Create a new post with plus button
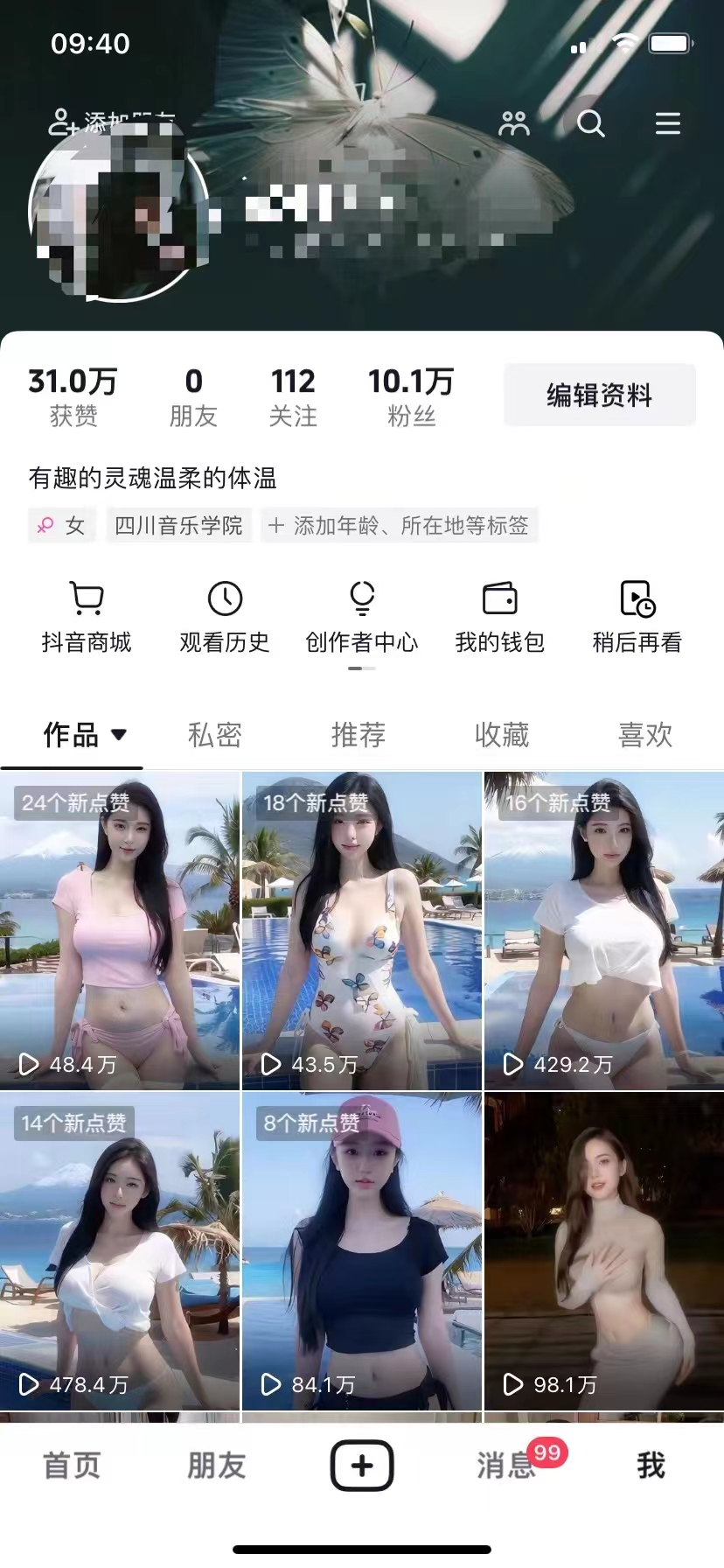This screenshot has width=724, height=1568. (362, 1466)
